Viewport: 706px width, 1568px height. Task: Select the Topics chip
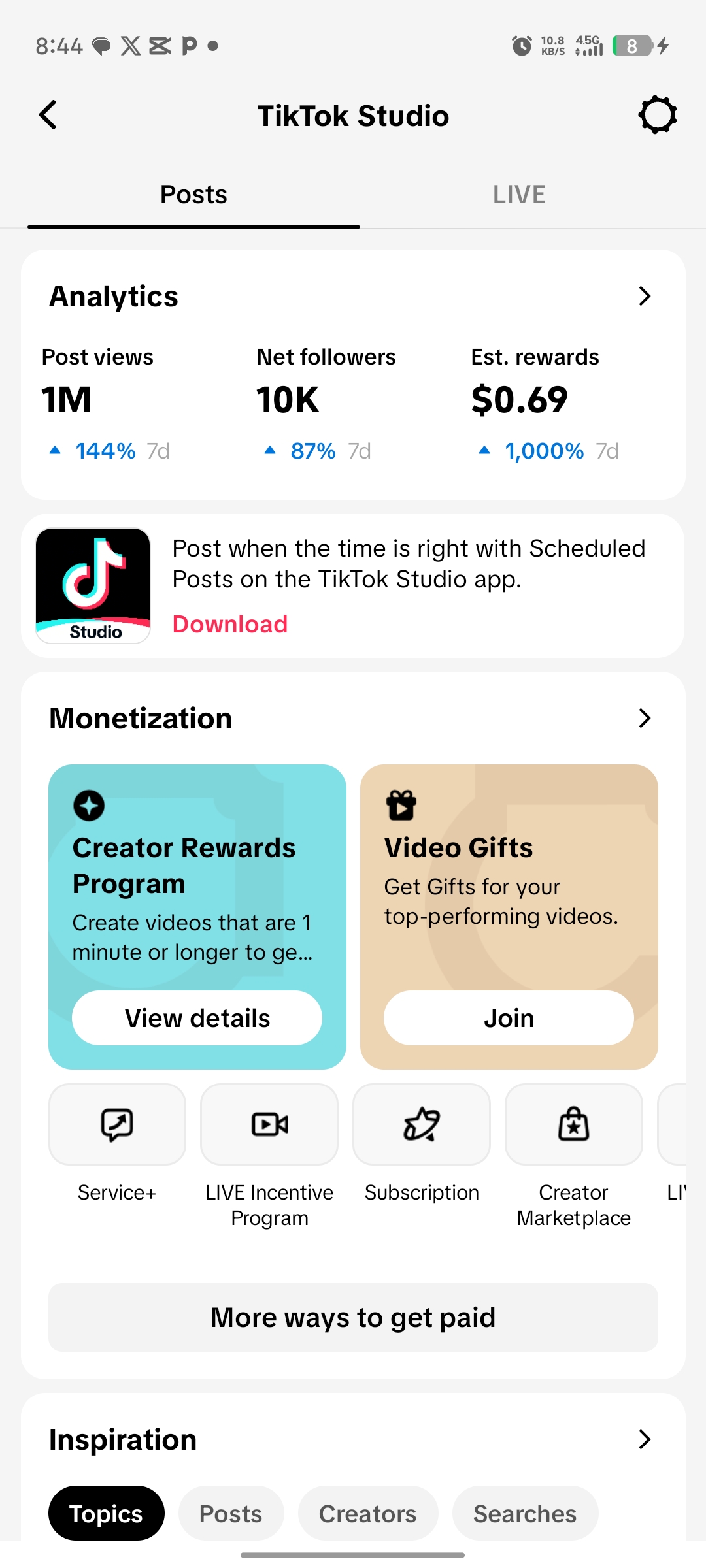(x=107, y=1513)
